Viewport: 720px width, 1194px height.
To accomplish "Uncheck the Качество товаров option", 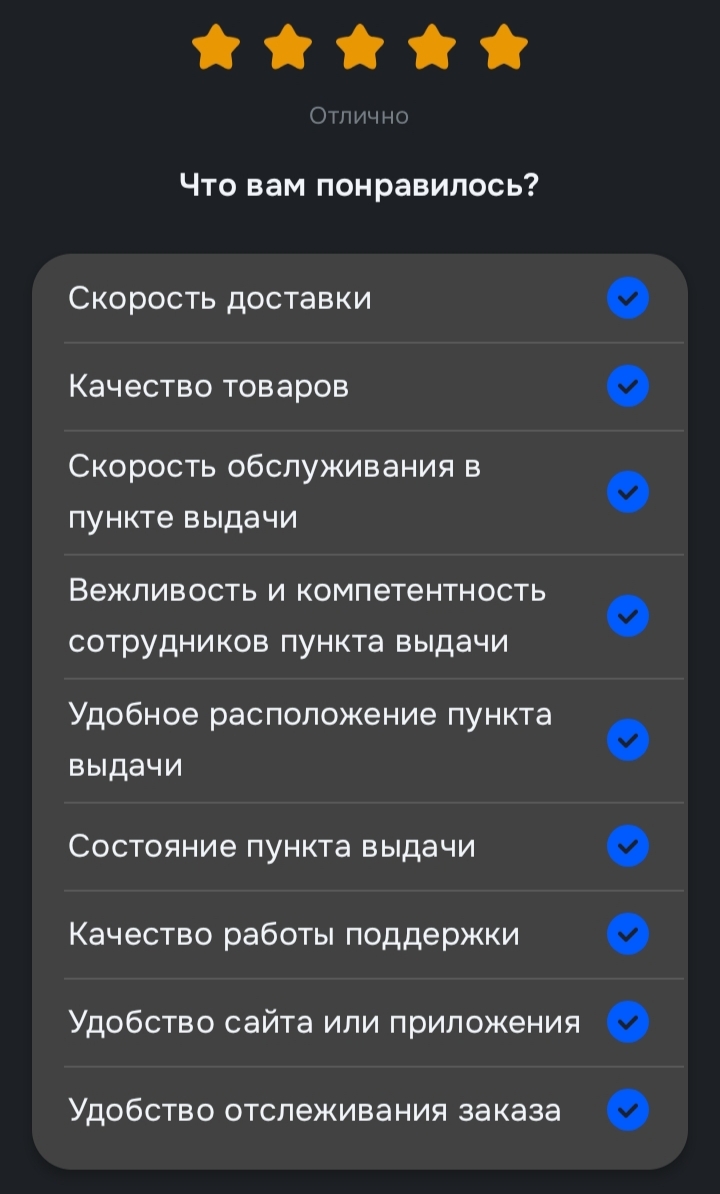I will click(x=628, y=386).
